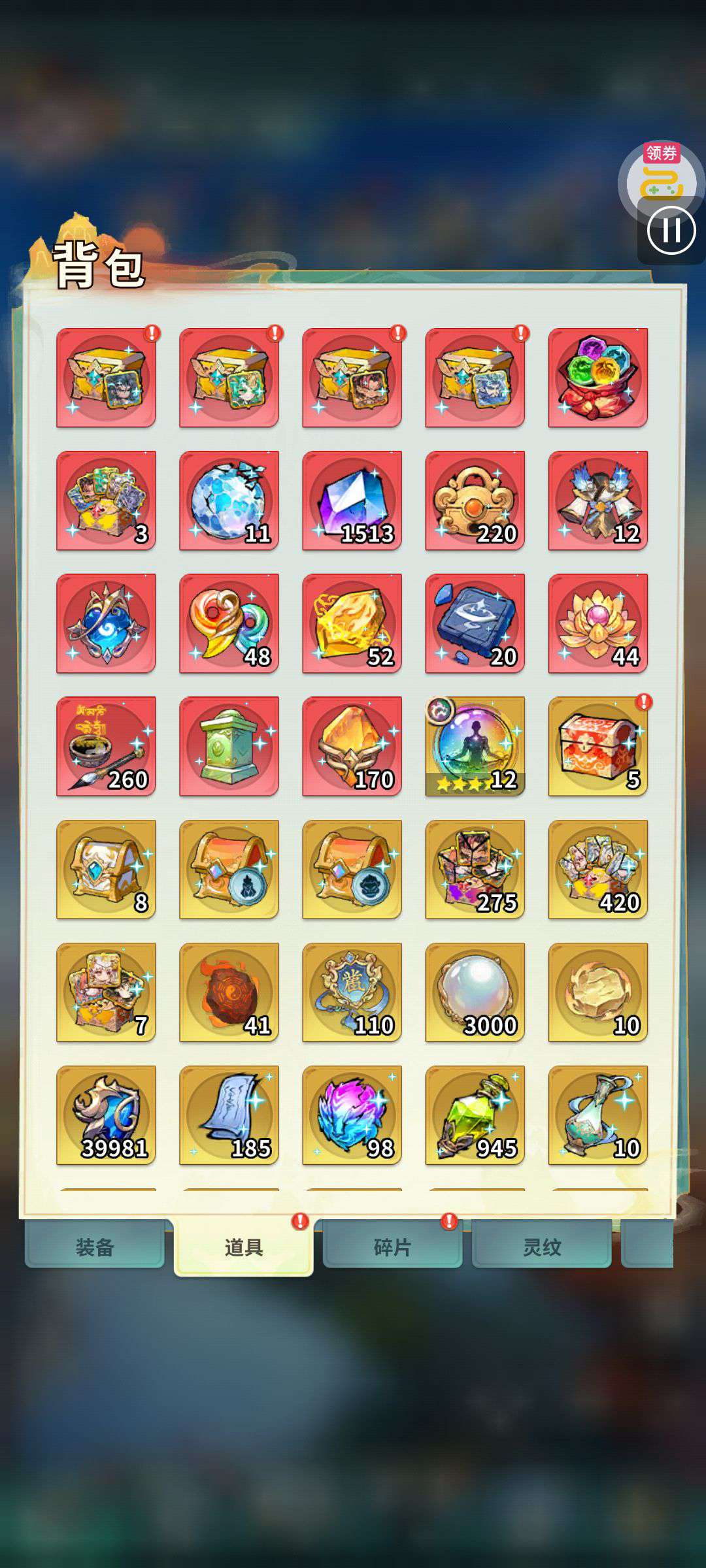Open the 碎片 tab
This screenshot has height=1568, width=706.
pos(392,1247)
